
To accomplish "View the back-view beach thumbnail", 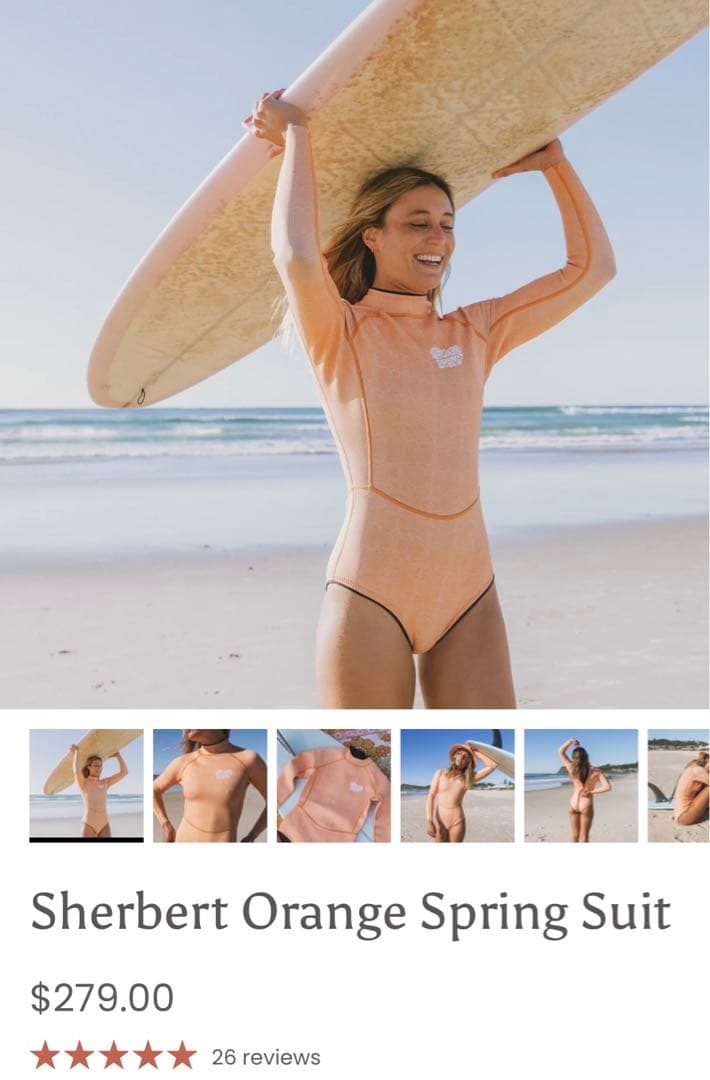I will 581,785.
